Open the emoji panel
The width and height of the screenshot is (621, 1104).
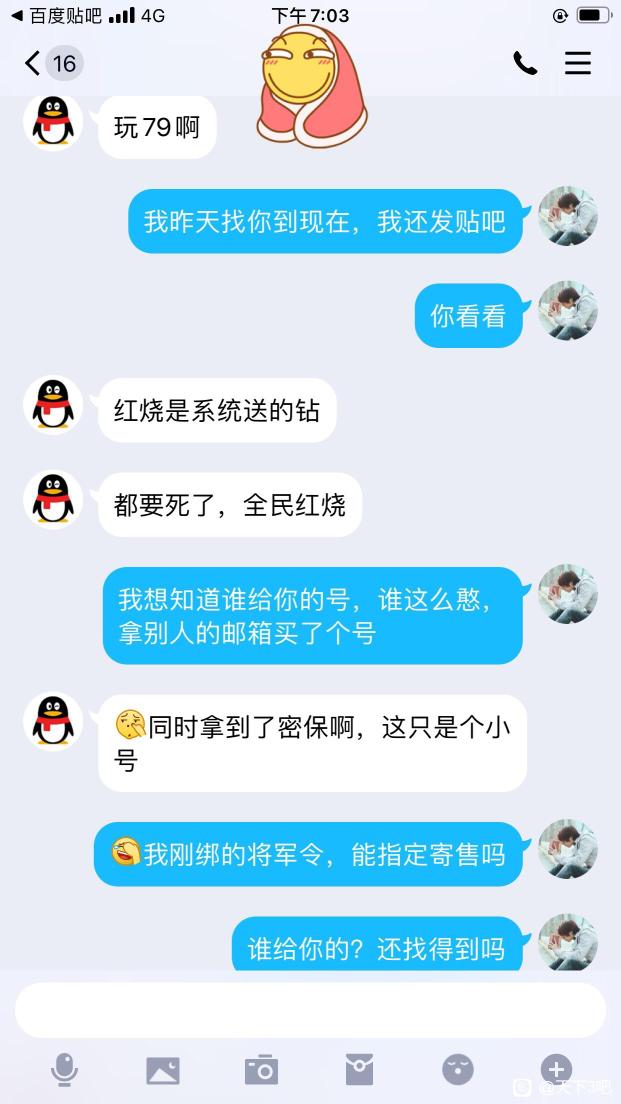[457, 1070]
